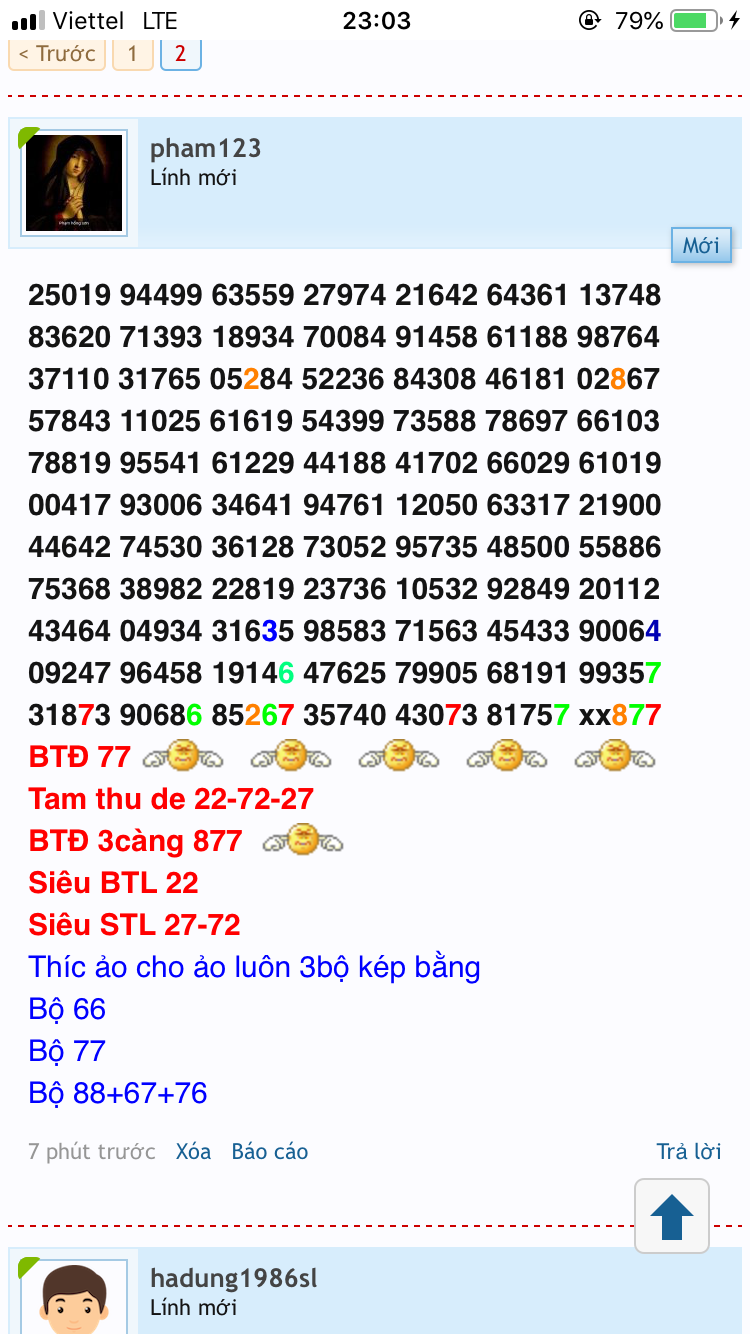Open pham123's profile avatar
750x1334 pixels.
[74, 183]
